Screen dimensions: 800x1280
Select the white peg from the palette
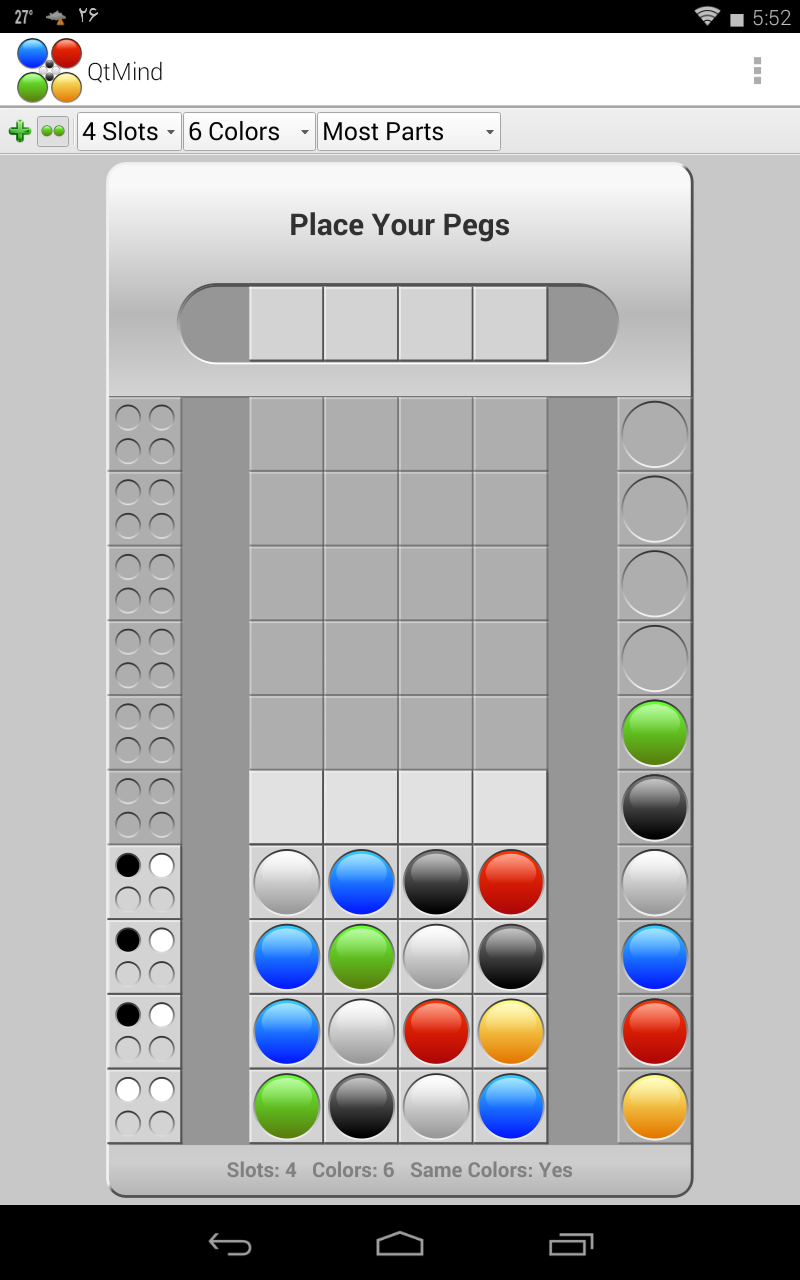point(655,882)
